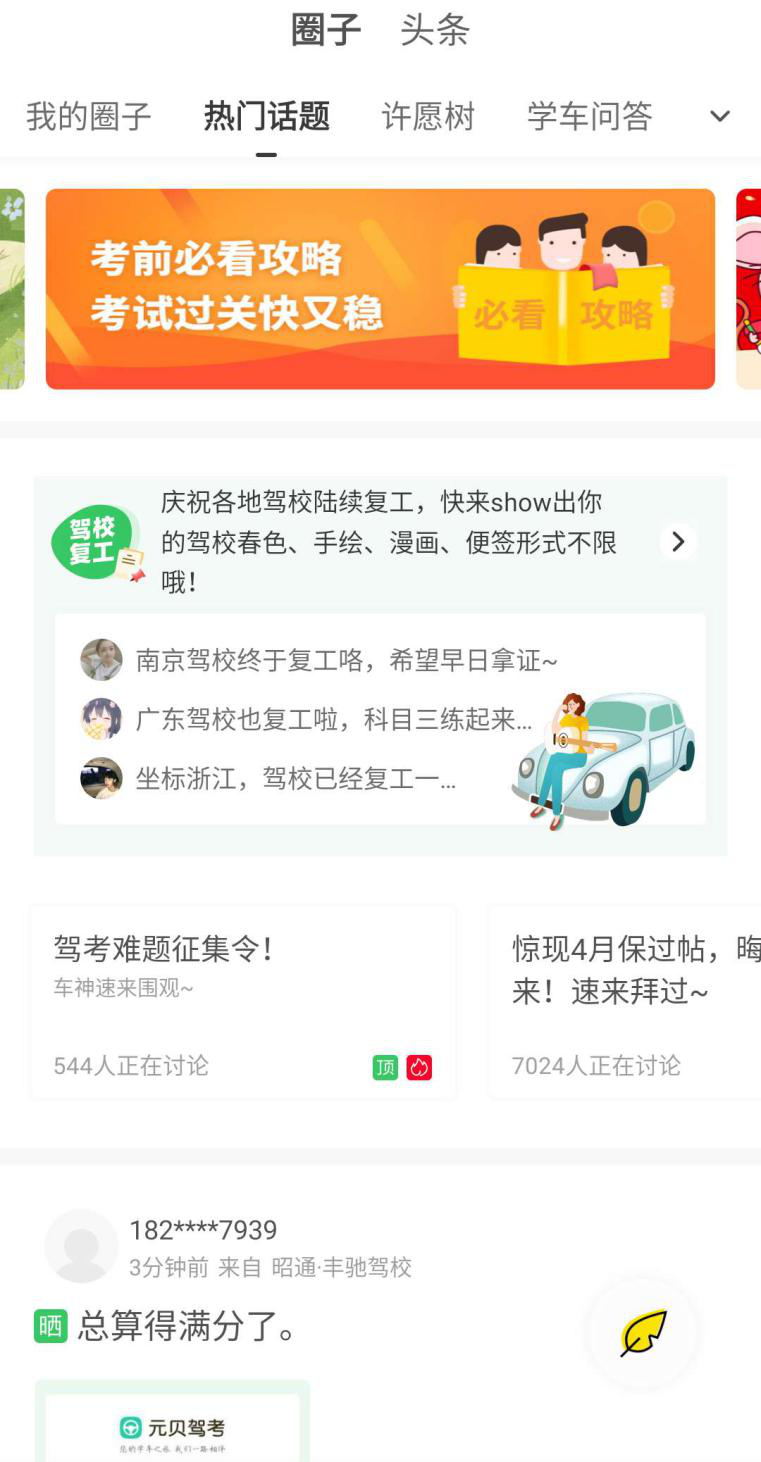Tap the arrow on 驾校复工 topic
Viewport: 761px width, 1462px height.
tap(678, 541)
